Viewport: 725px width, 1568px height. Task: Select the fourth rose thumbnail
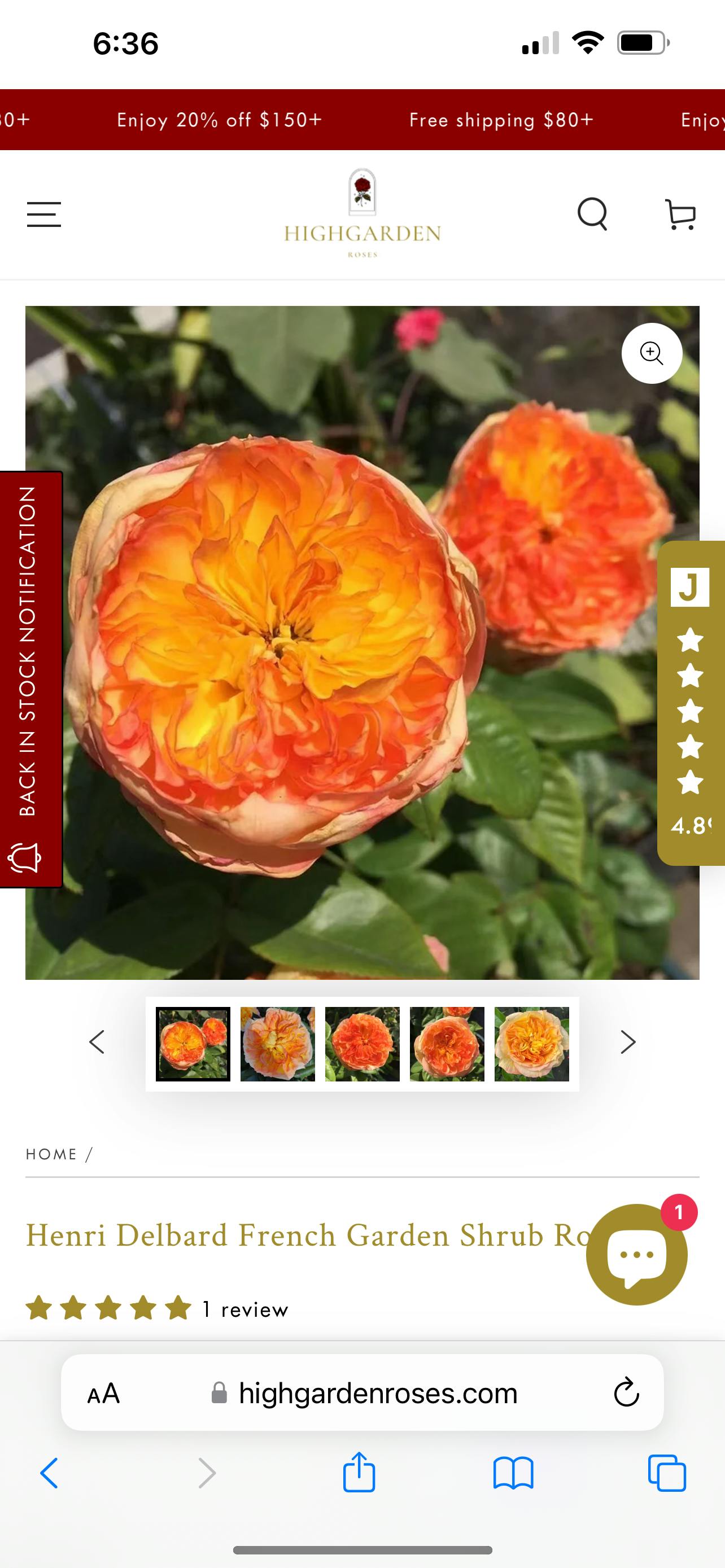pyautogui.click(x=447, y=1044)
